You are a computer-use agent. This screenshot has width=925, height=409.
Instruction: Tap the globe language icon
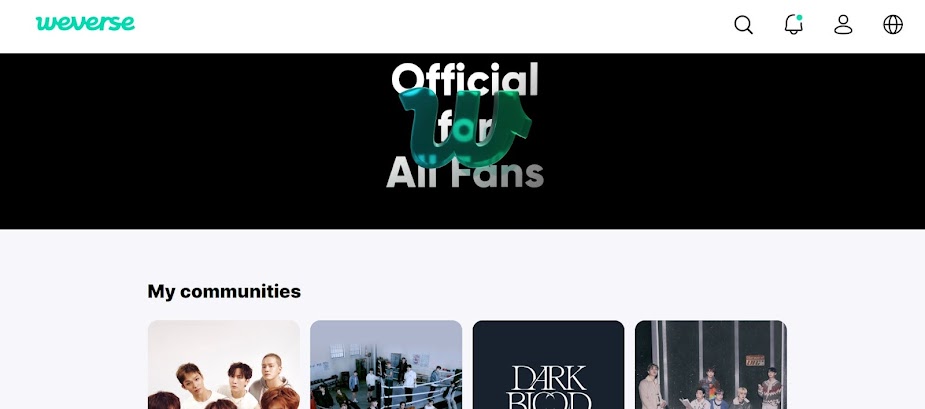click(893, 24)
